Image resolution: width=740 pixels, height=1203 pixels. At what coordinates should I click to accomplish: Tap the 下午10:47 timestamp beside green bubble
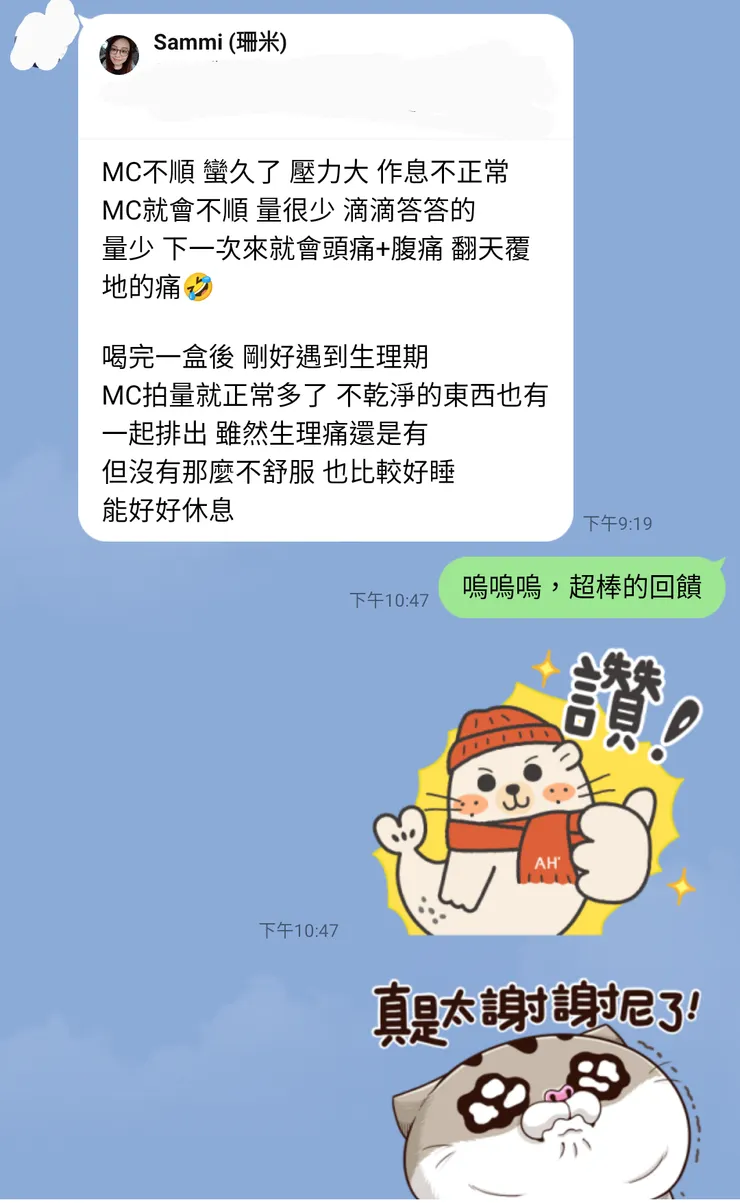point(391,598)
